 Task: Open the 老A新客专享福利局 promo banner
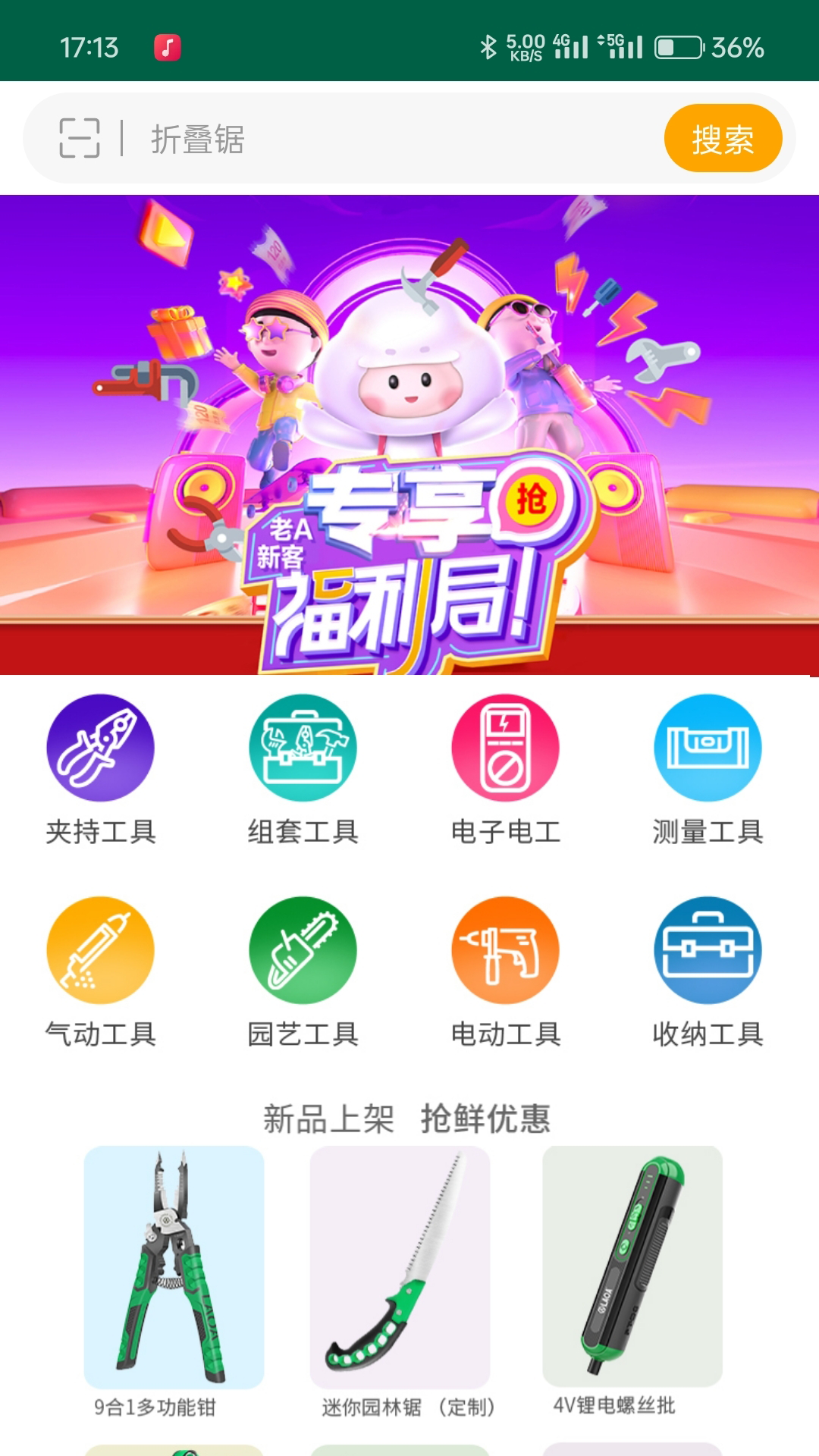click(x=409, y=436)
